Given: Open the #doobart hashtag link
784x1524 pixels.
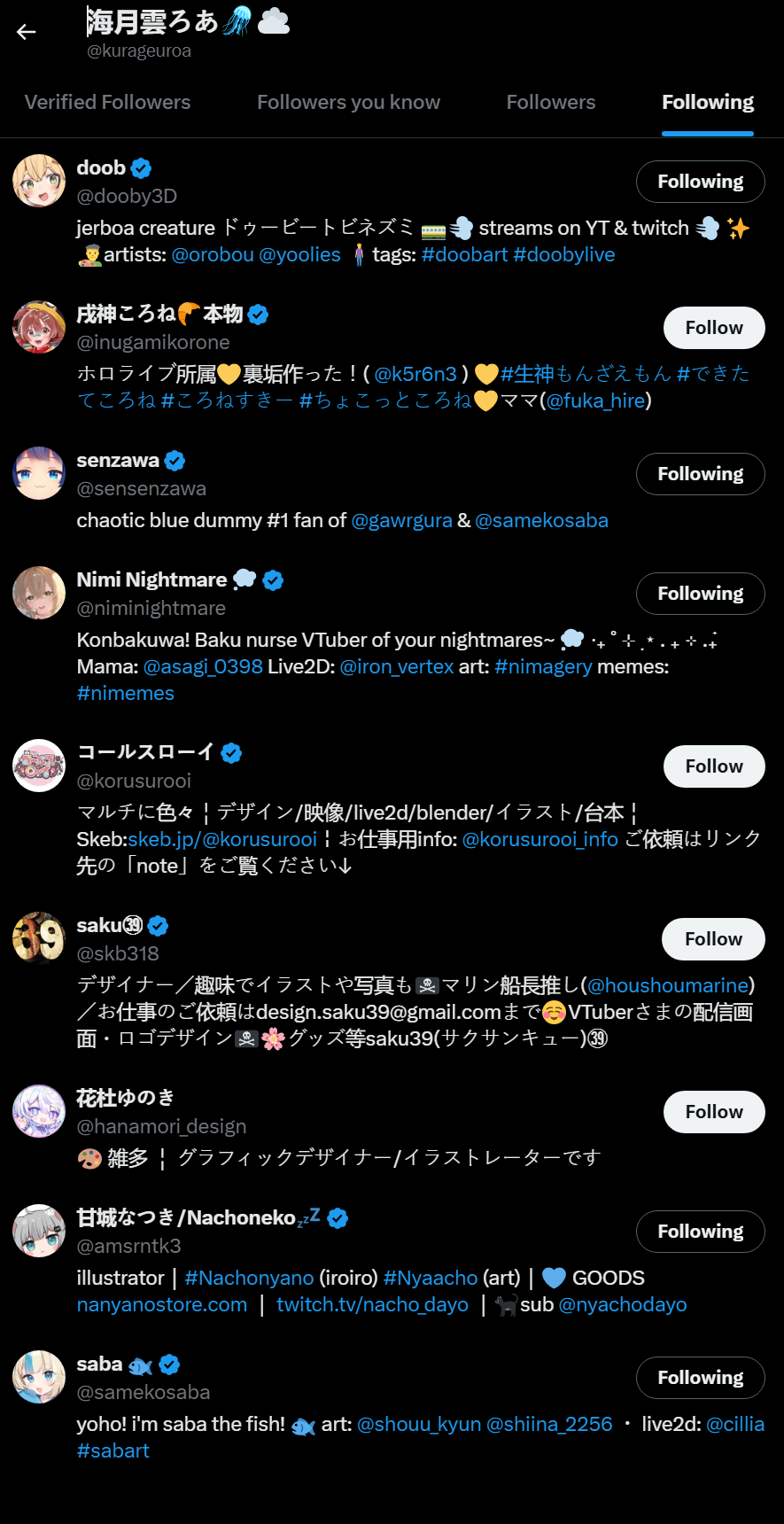Looking at the screenshot, I should pos(465,255).
